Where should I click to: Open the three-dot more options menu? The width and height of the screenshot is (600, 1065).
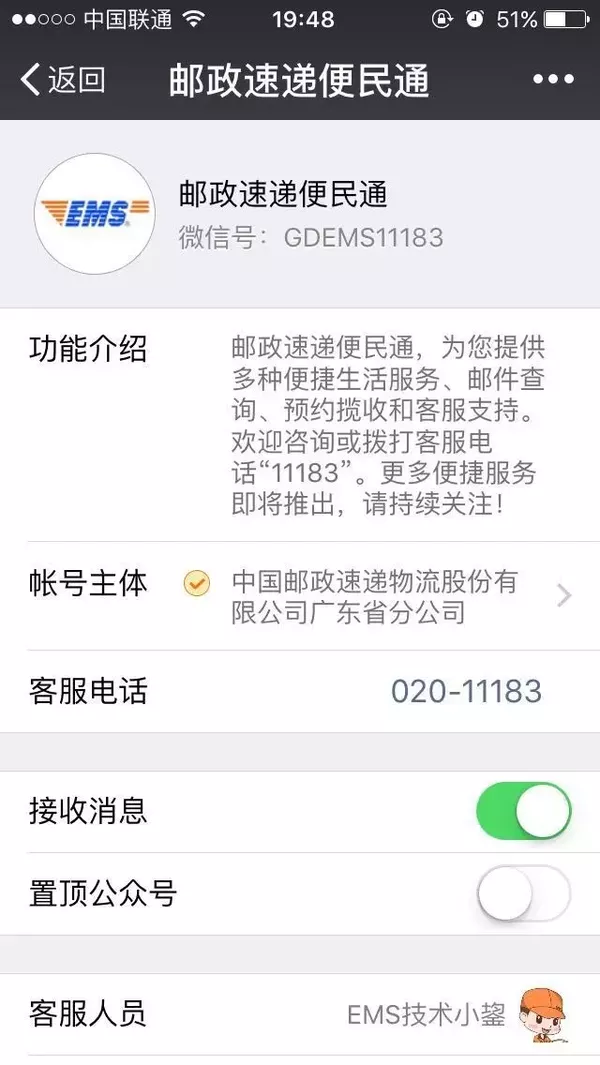pyautogui.click(x=553, y=80)
